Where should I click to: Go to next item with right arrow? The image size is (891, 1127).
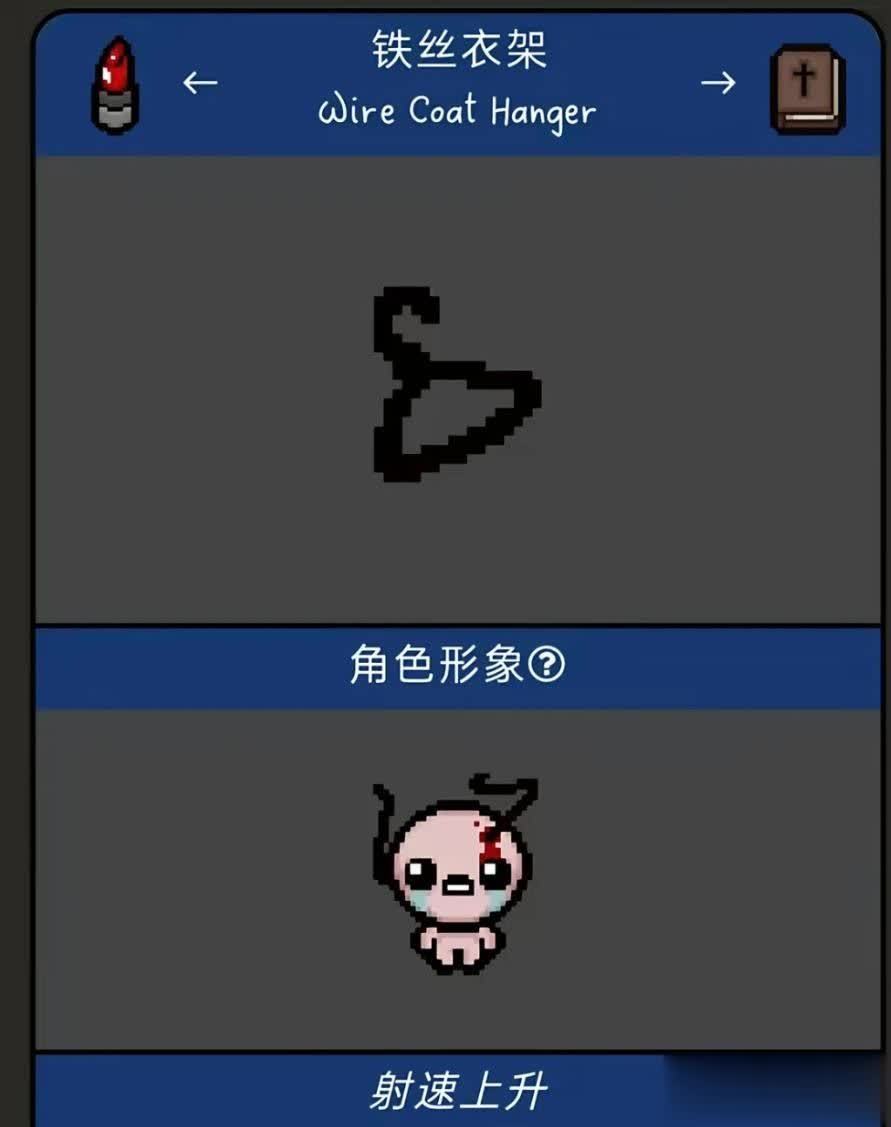pyautogui.click(x=717, y=83)
